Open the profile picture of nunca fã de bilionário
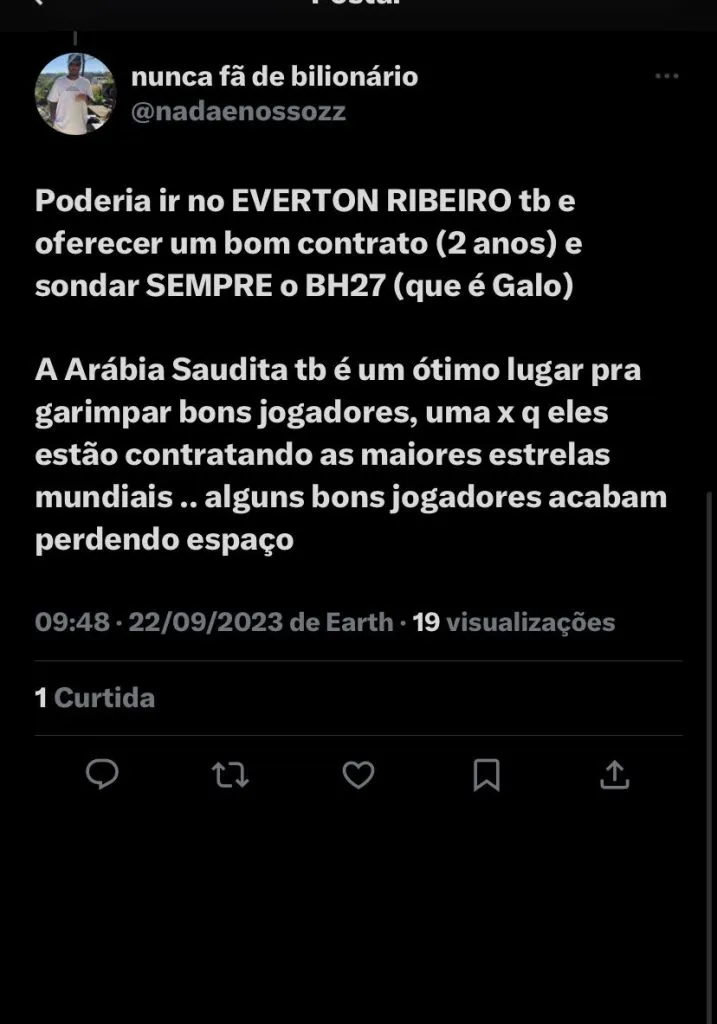Screen dimensions: 717x1024 pos(75,93)
